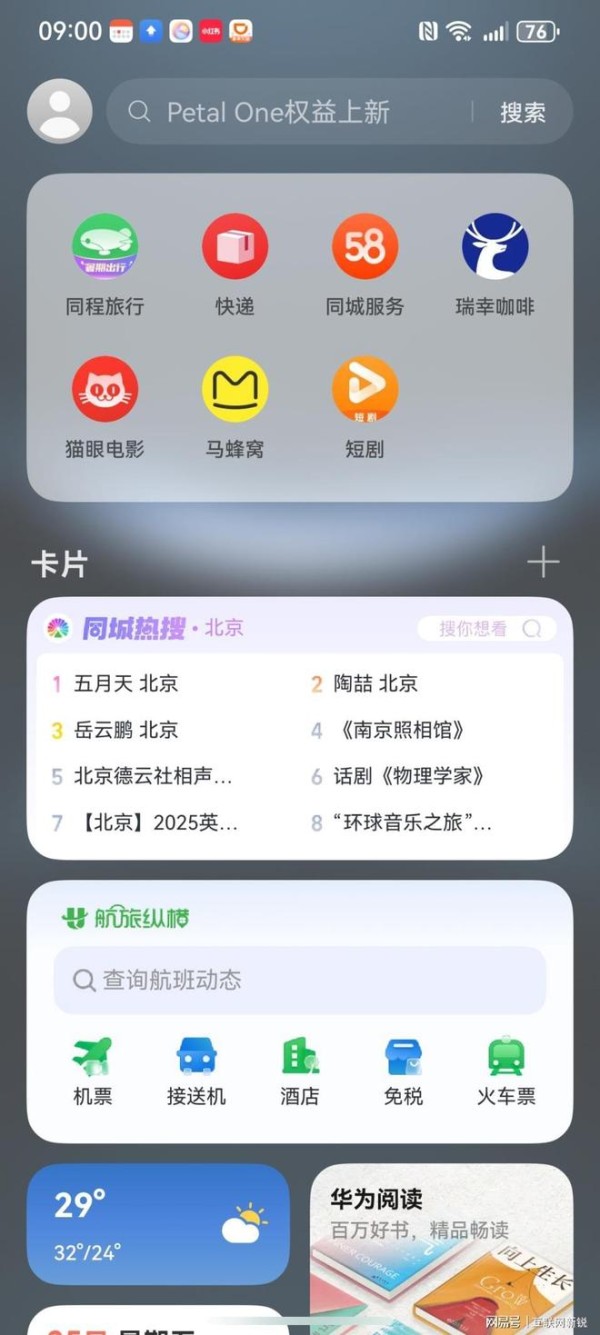Tap the Petal One search field
This screenshot has height=1335, width=600.
(x=290, y=112)
